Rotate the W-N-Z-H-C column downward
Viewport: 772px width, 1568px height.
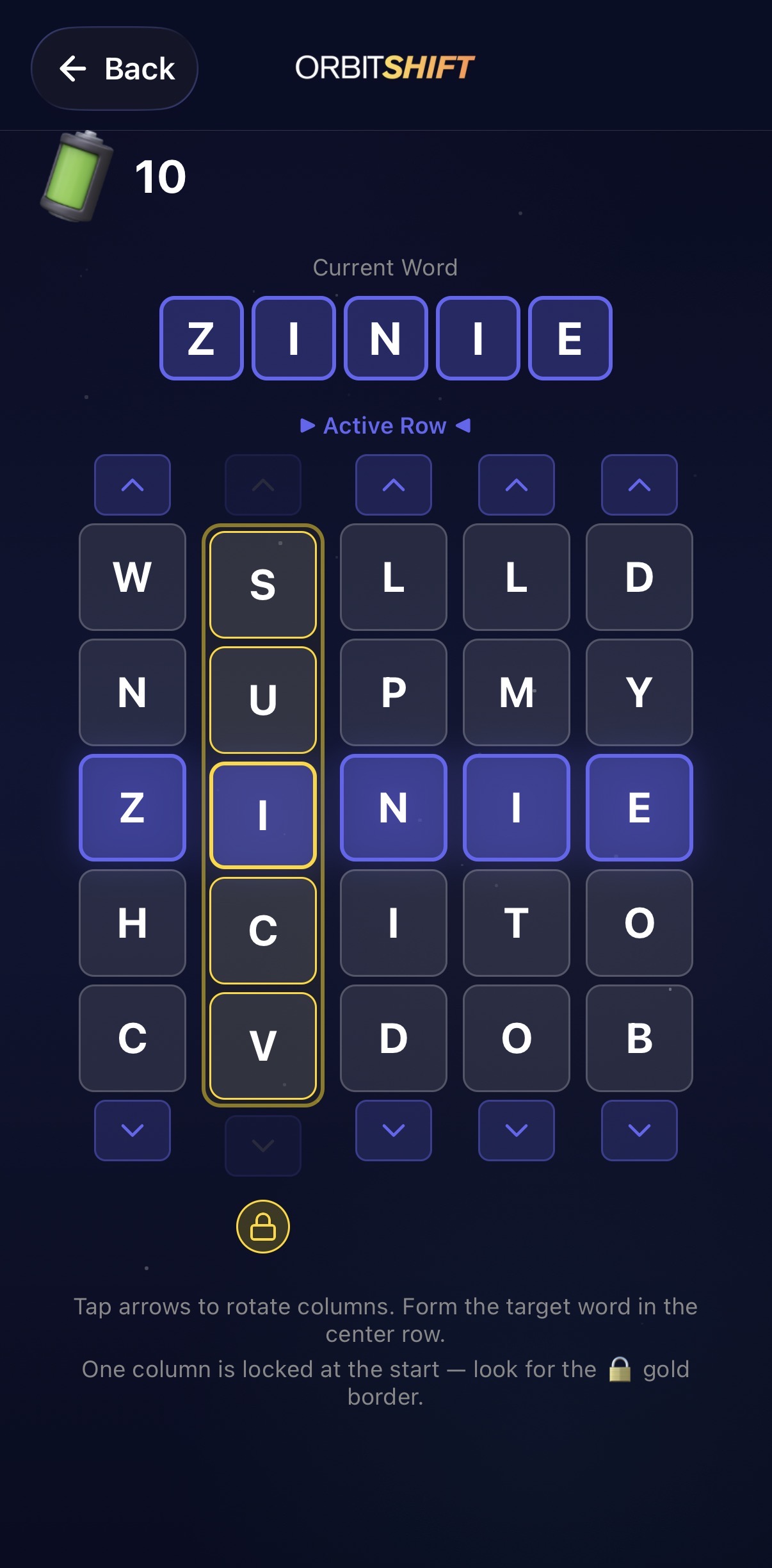pyautogui.click(x=133, y=1131)
